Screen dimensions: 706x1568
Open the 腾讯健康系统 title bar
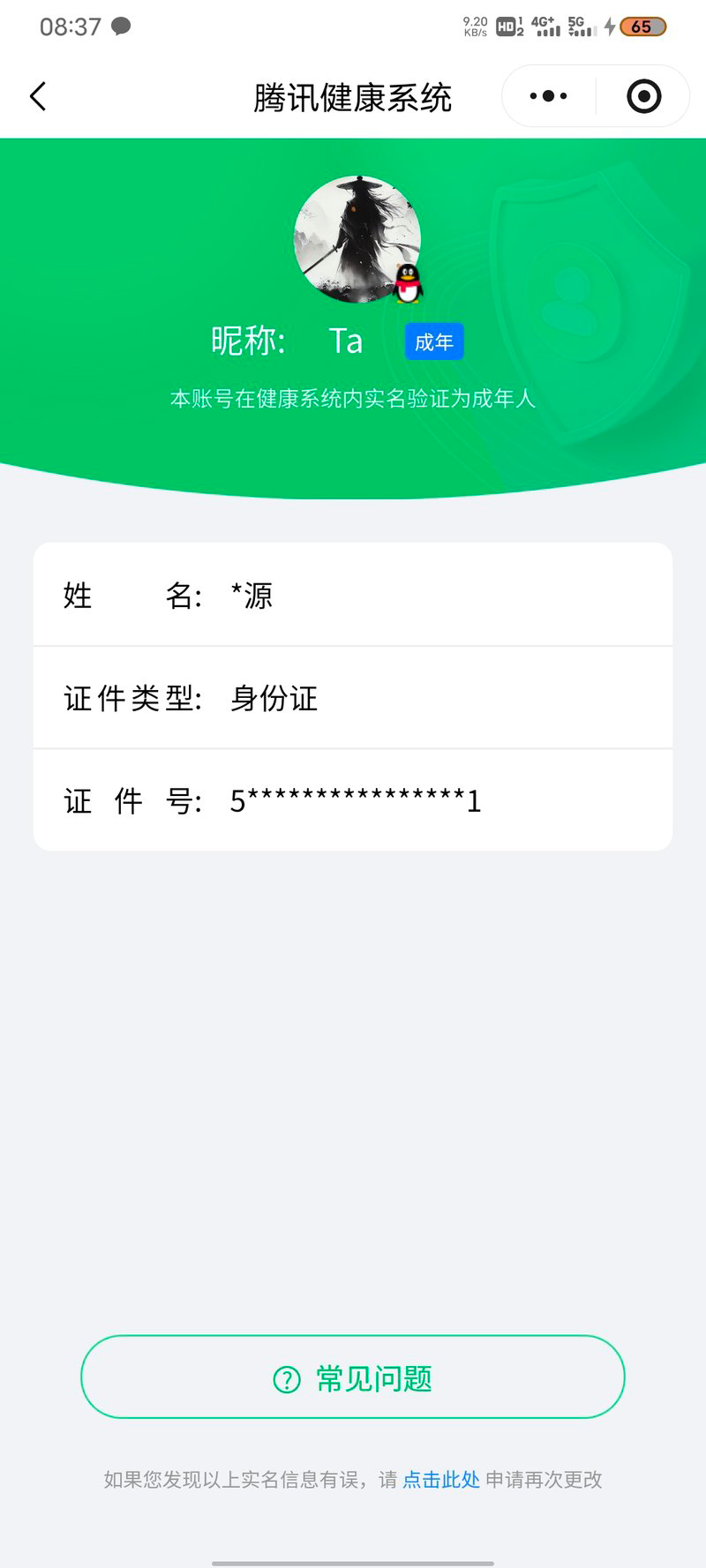pos(353,97)
